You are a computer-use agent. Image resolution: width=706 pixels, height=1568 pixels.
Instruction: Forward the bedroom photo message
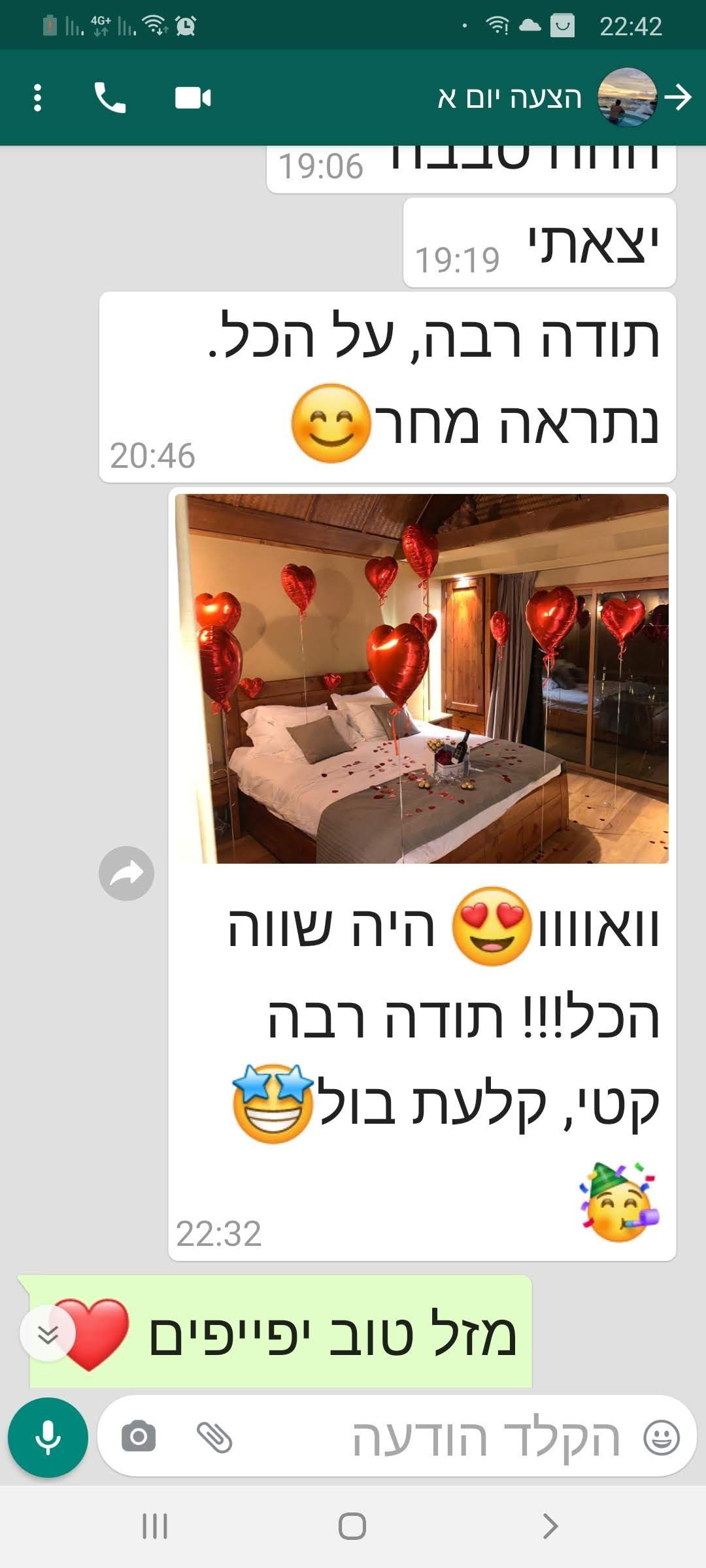126,874
